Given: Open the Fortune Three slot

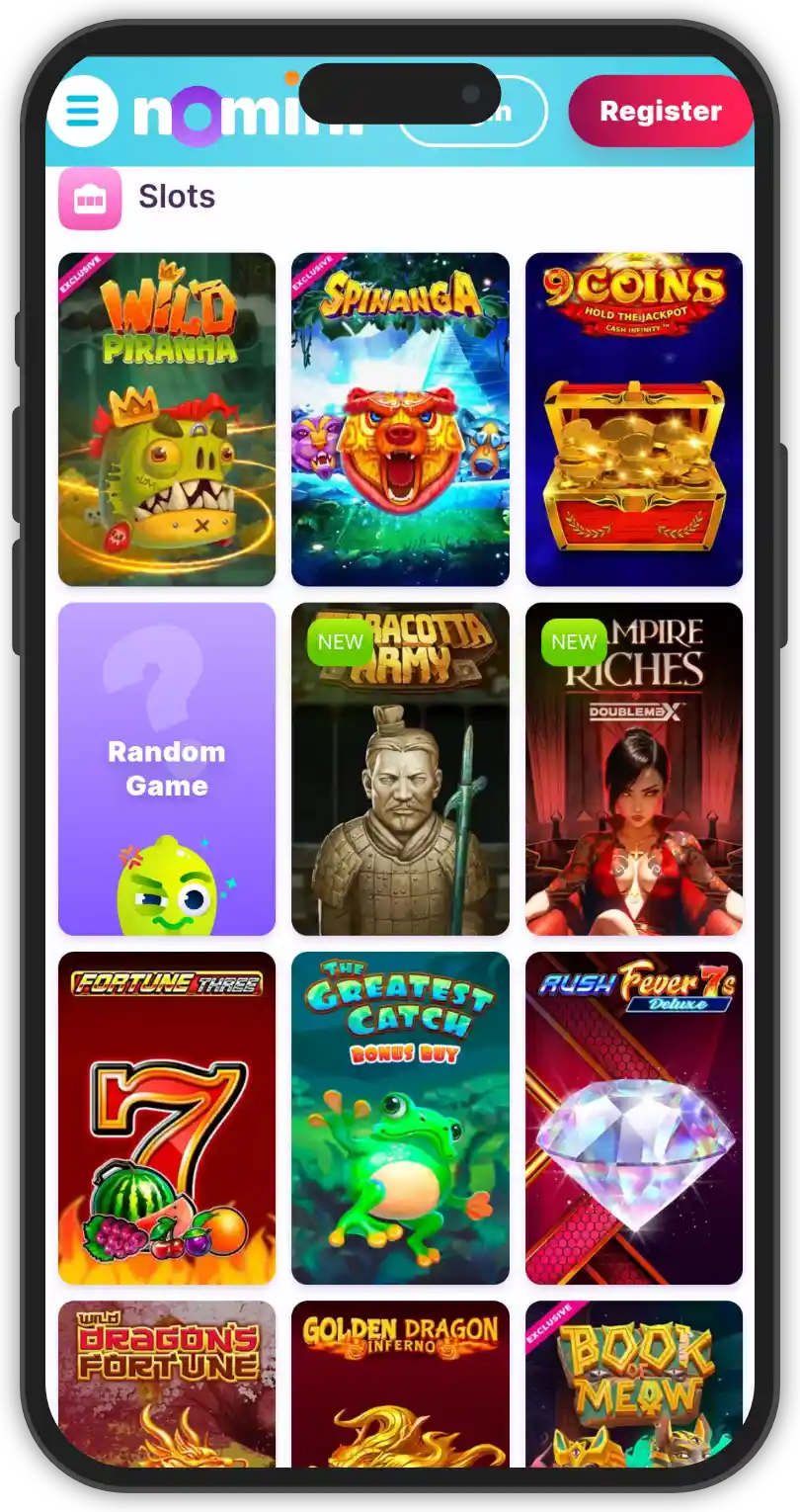Looking at the screenshot, I should (167, 1118).
